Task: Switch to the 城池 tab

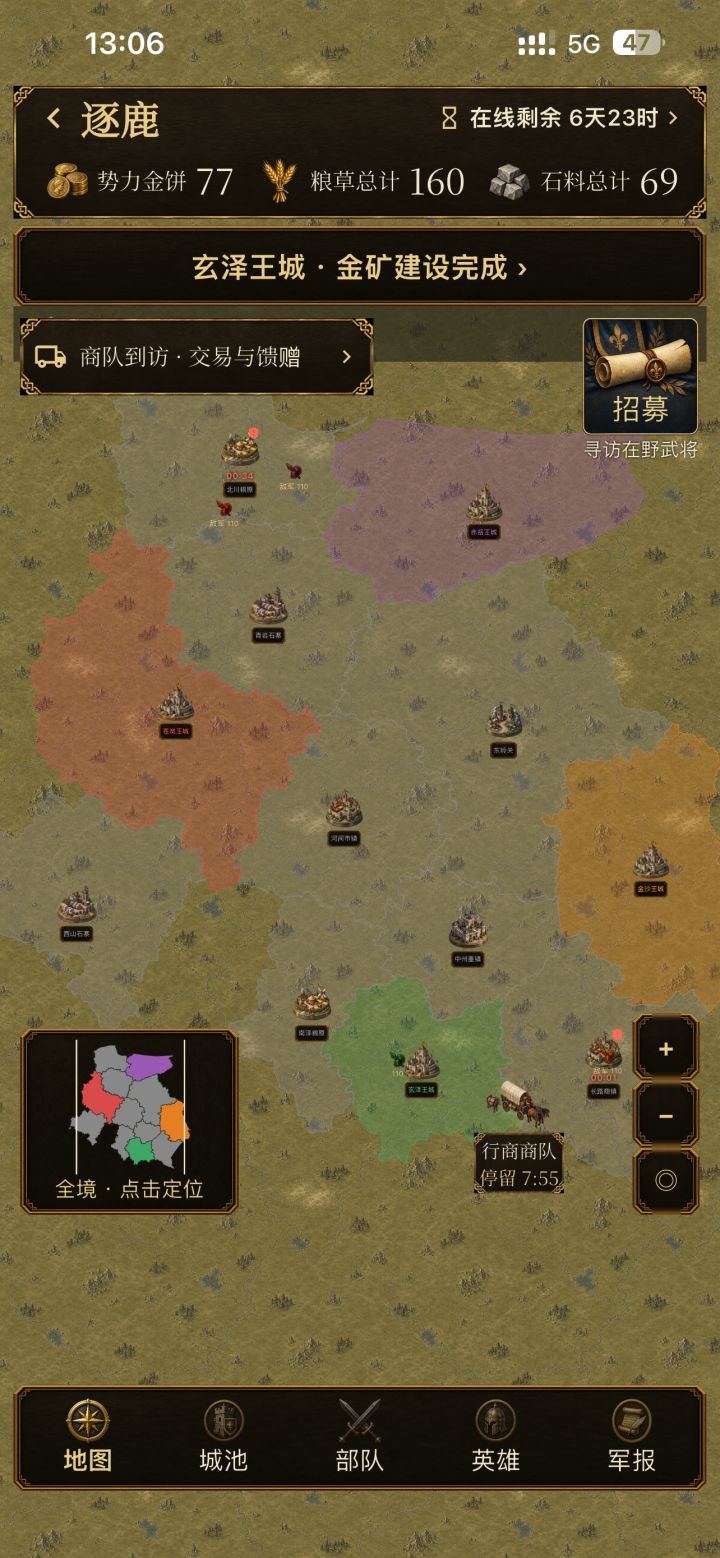Action: click(223, 1437)
